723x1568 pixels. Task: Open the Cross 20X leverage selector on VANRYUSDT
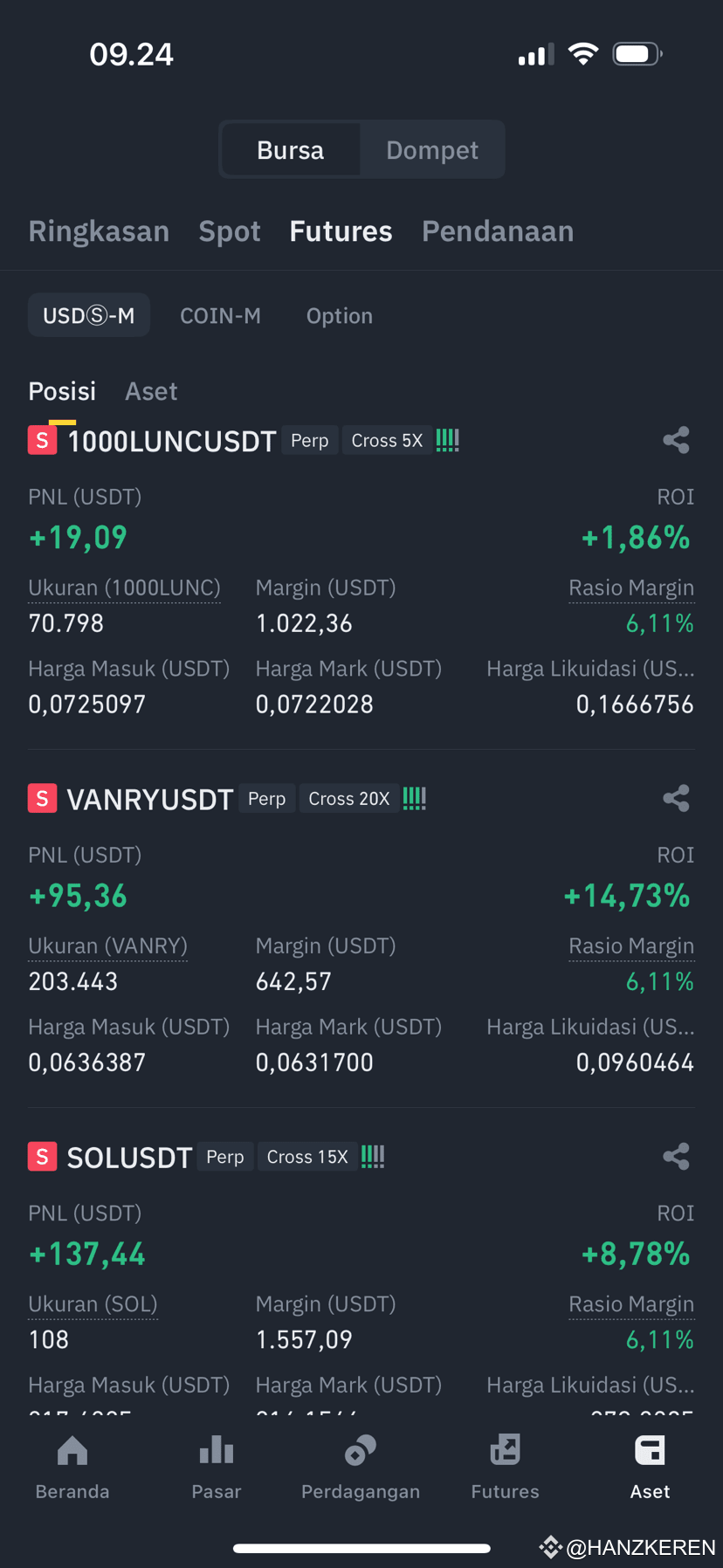(x=348, y=797)
